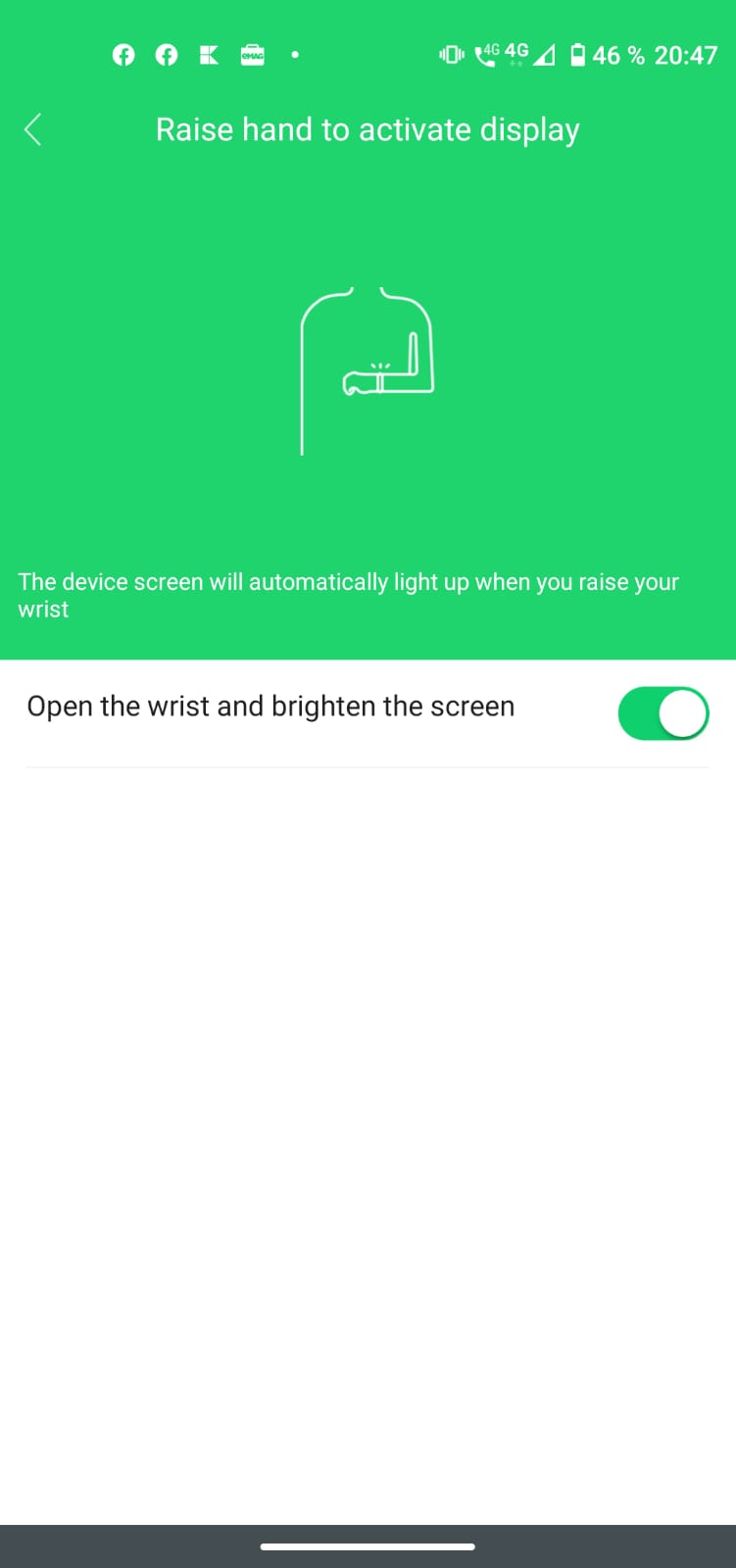Image resolution: width=736 pixels, height=1568 pixels.
Task: Go back using the top-left arrow
Action: (33, 129)
